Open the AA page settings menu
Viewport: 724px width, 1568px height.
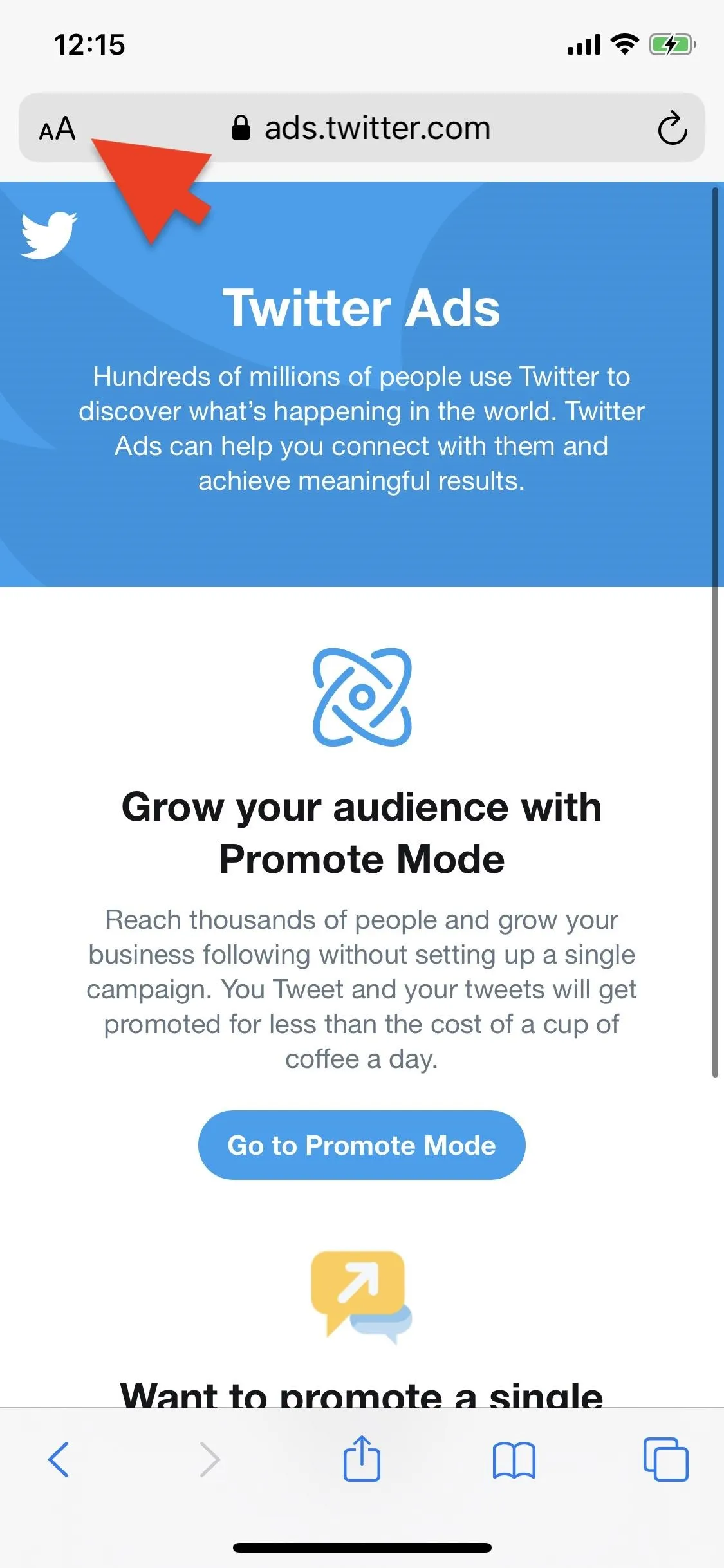click(x=57, y=129)
